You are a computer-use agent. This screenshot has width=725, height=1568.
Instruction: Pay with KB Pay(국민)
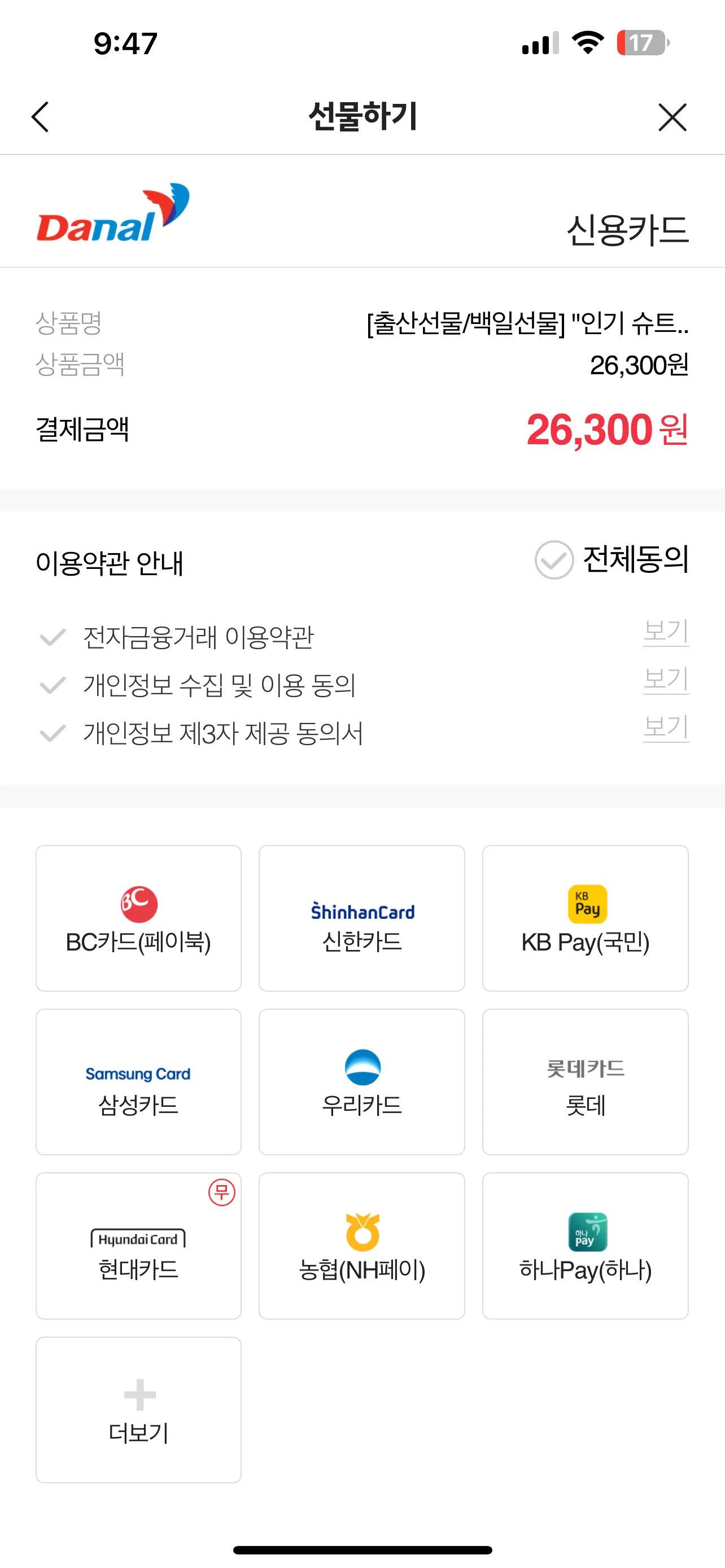click(x=585, y=918)
